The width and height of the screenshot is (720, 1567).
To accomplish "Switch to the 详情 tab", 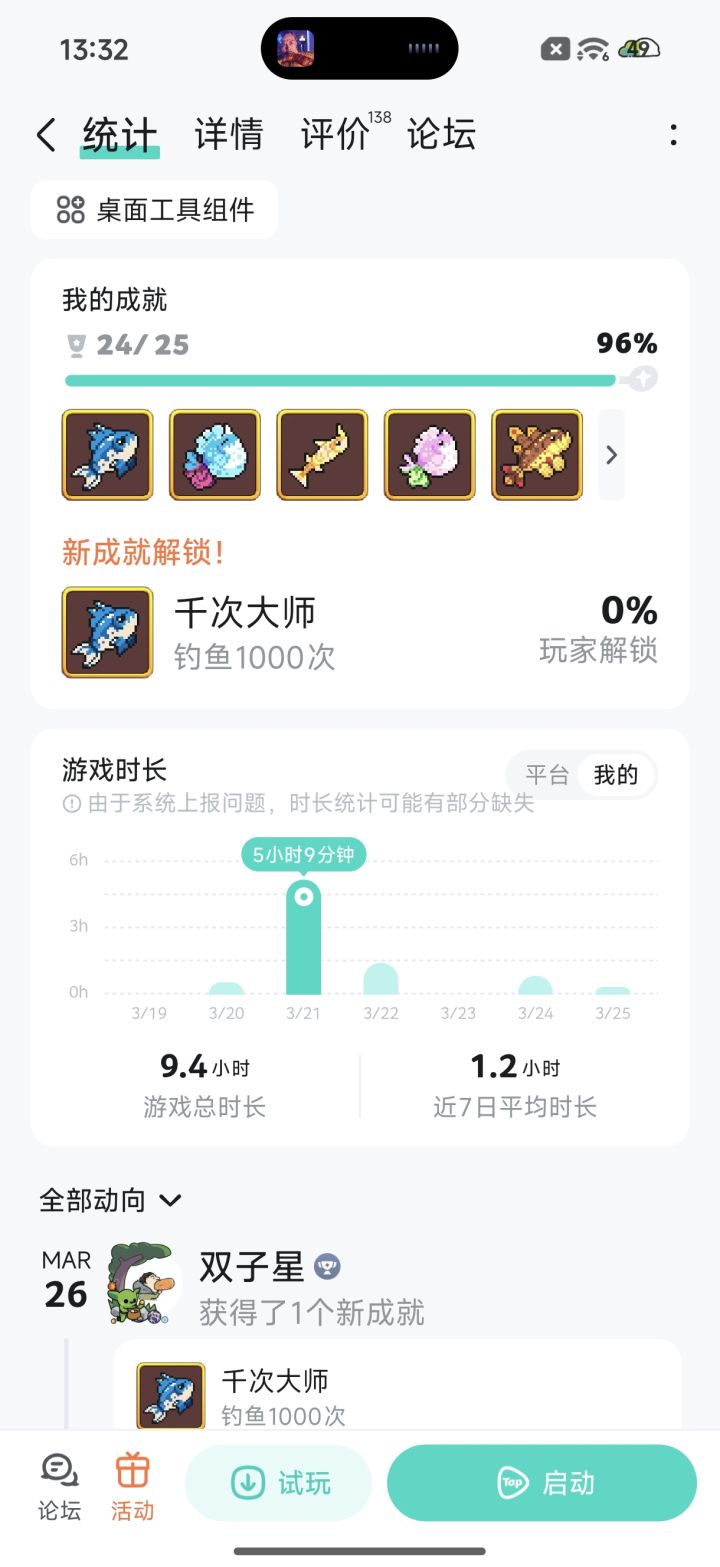I will [x=228, y=133].
